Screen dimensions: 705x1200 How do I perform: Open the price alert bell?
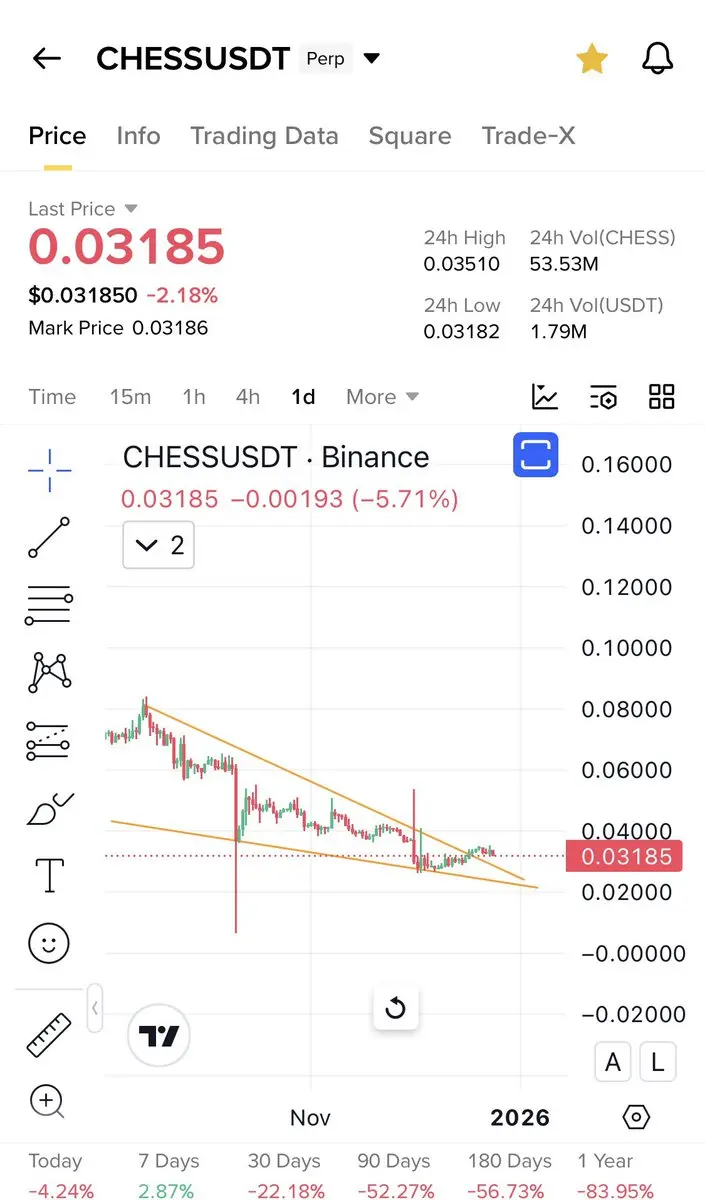coord(657,59)
